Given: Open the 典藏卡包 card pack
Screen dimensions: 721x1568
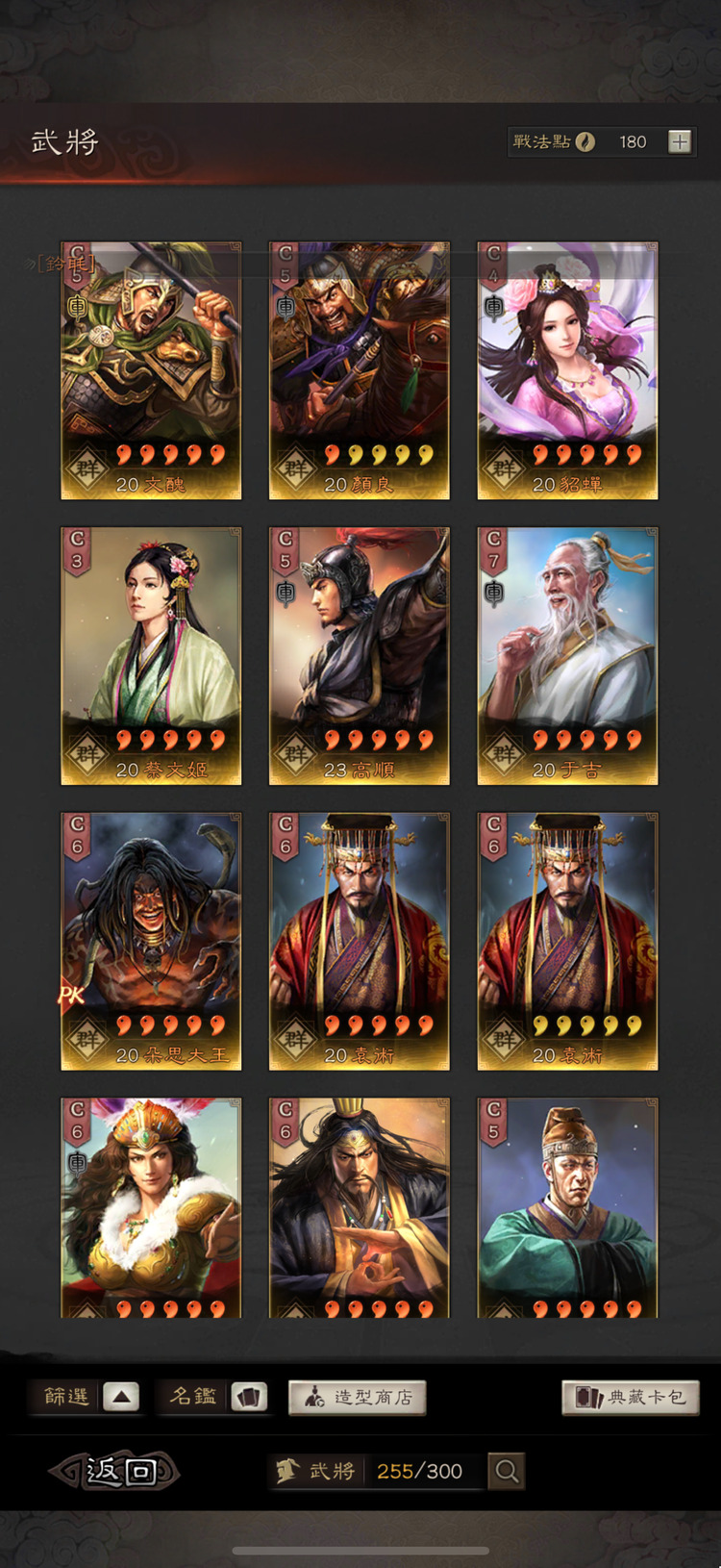Looking at the screenshot, I should [631, 1398].
